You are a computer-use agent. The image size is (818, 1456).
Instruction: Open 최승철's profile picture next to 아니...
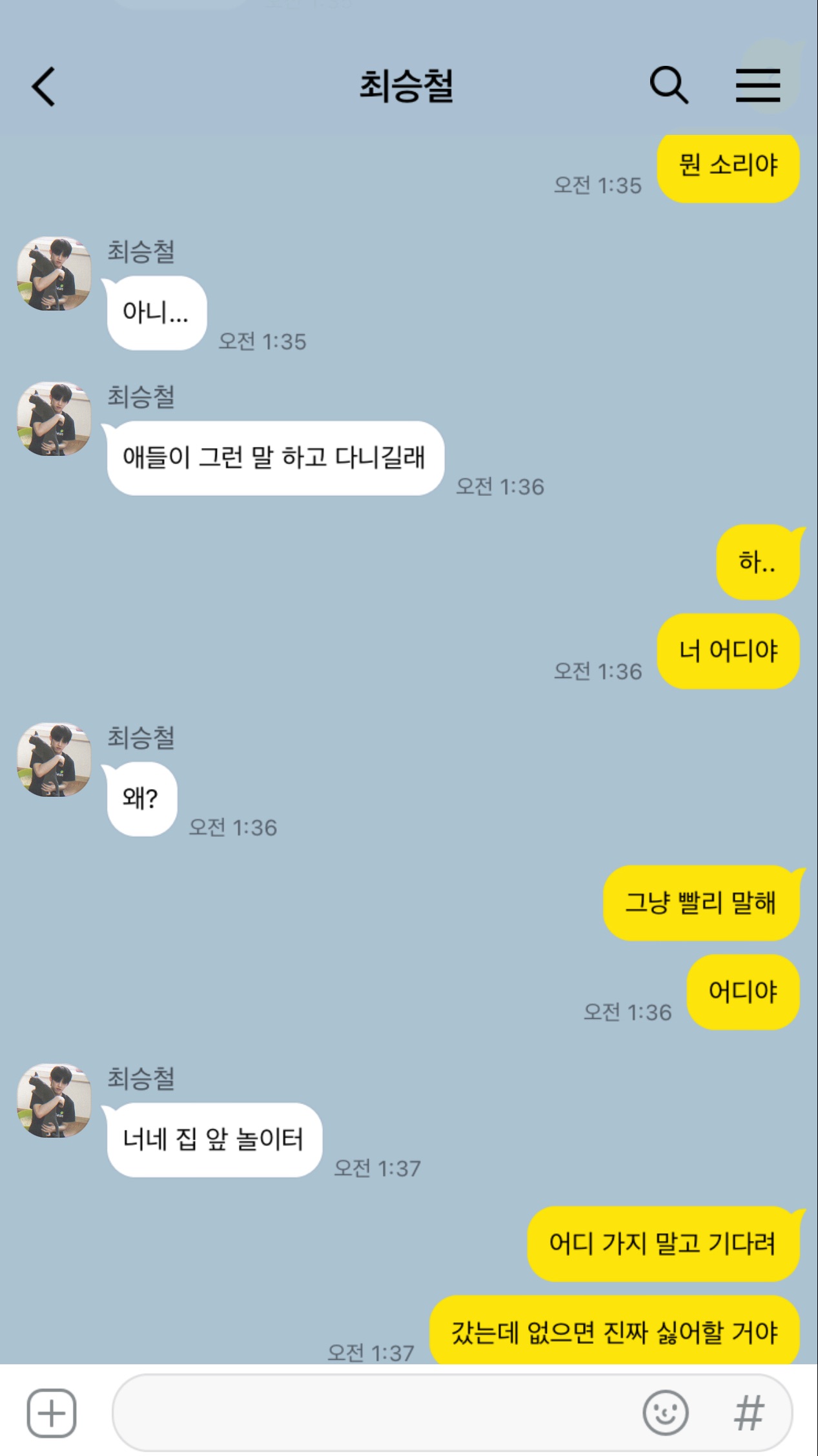pyautogui.click(x=54, y=274)
